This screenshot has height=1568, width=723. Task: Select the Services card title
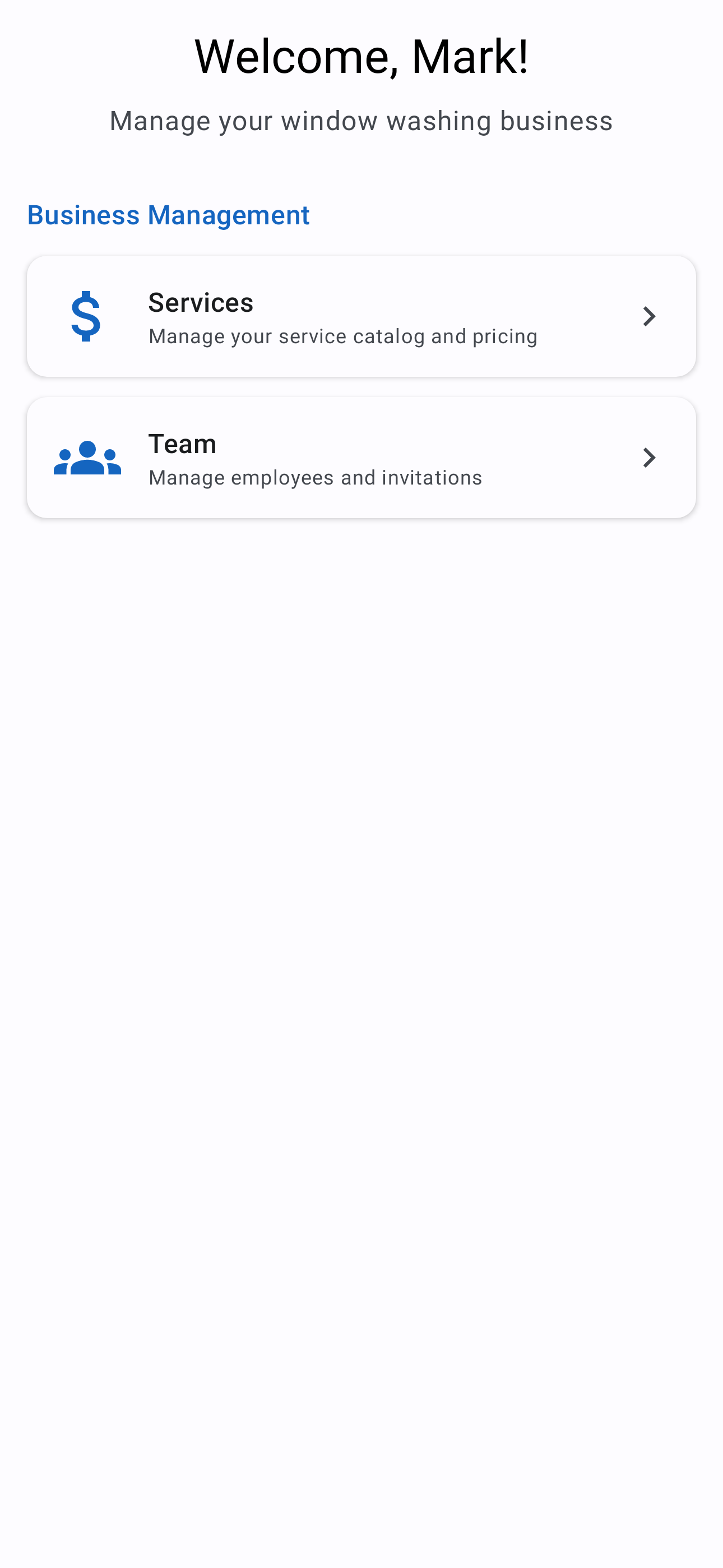tap(201, 302)
